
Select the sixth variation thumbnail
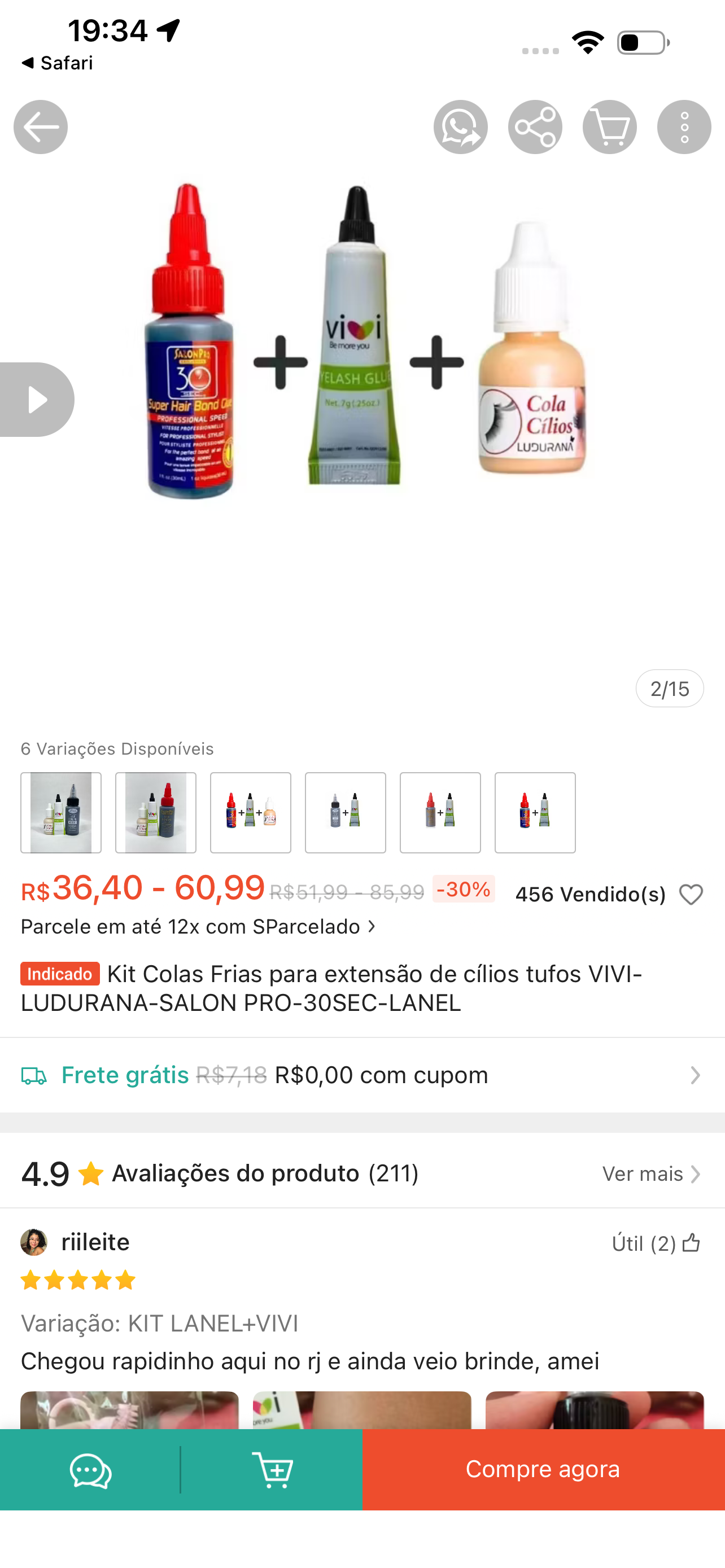pyautogui.click(x=535, y=813)
